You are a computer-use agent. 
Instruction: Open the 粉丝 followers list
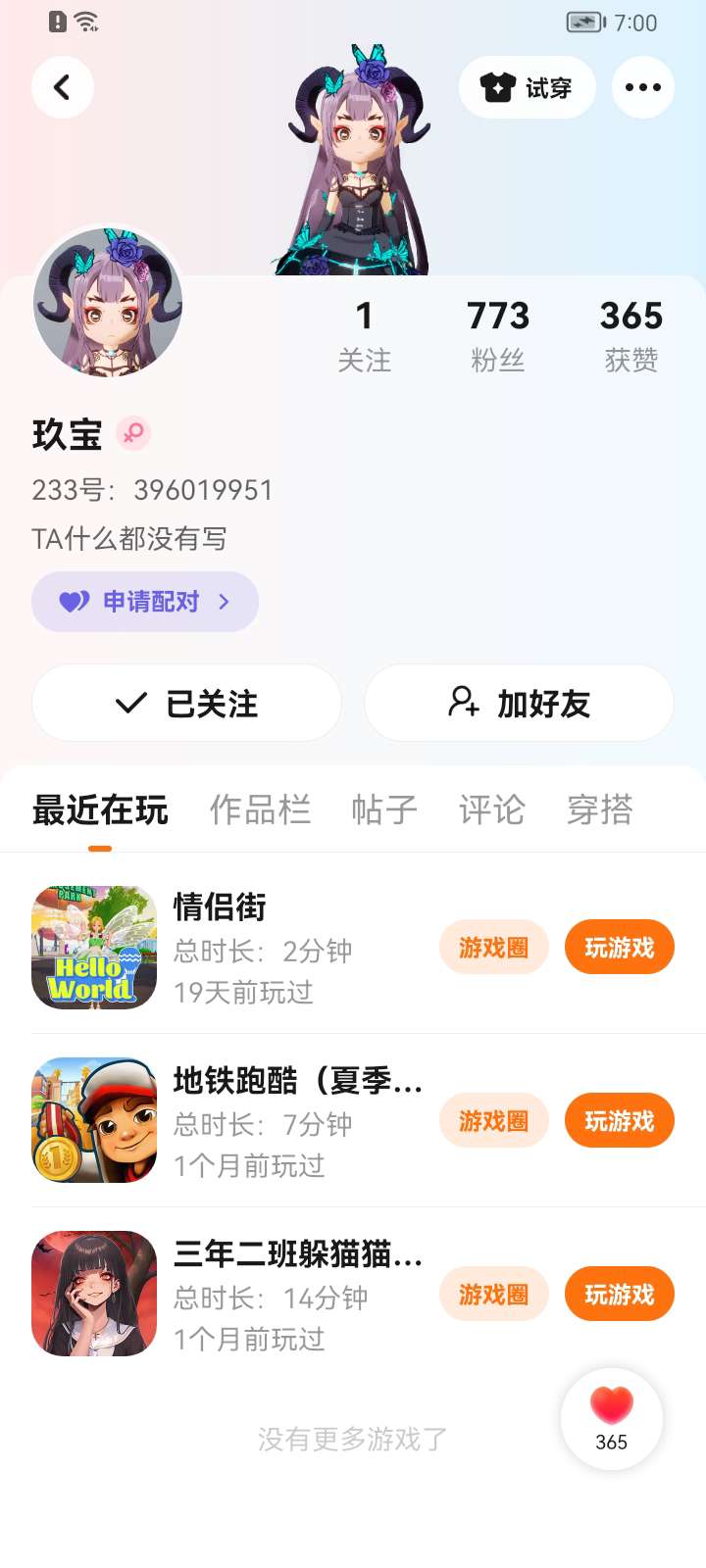click(497, 335)
